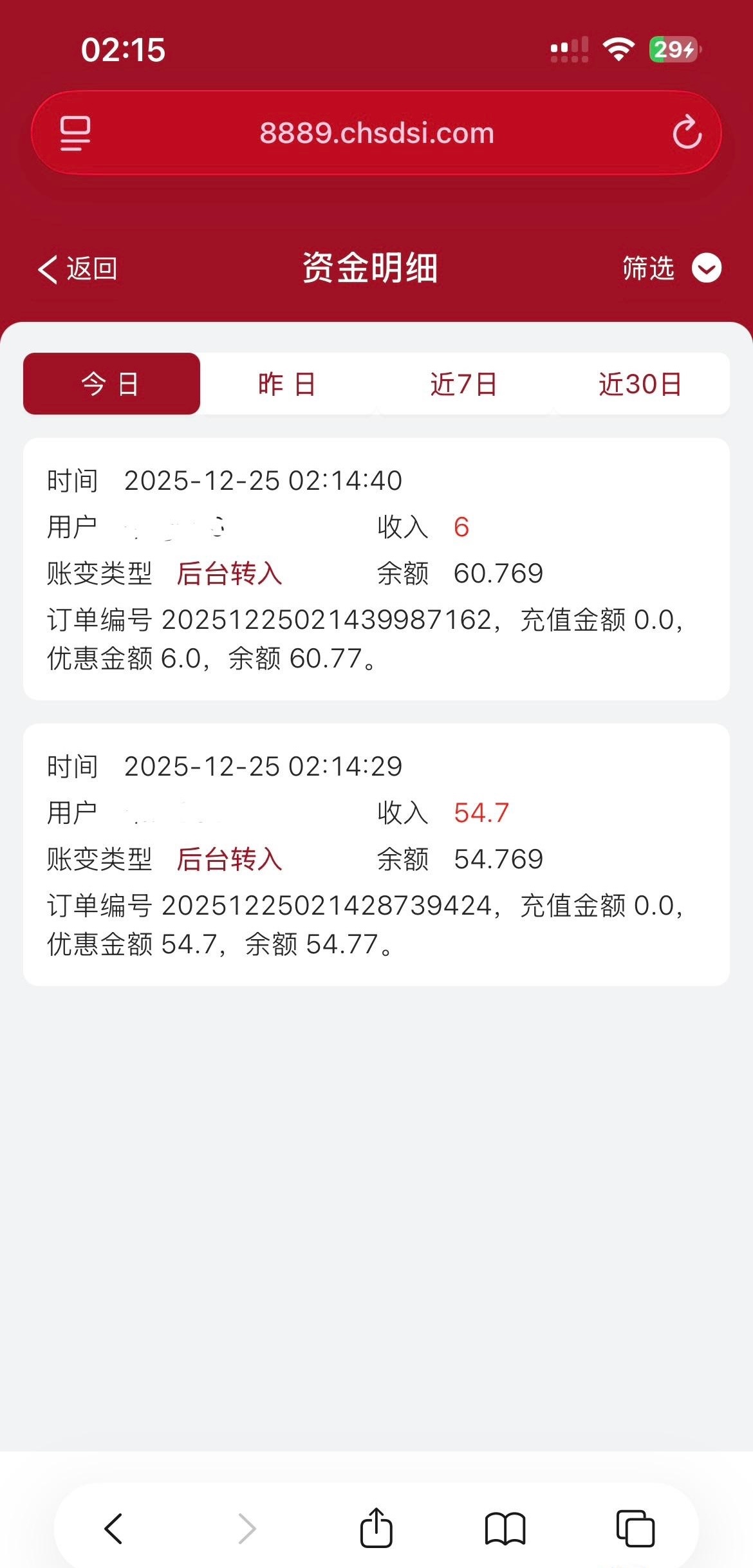The height and width of the screenshot is (1568, 753).
Task: Switch to the 昨日 tab
Action: click(287, 384)
